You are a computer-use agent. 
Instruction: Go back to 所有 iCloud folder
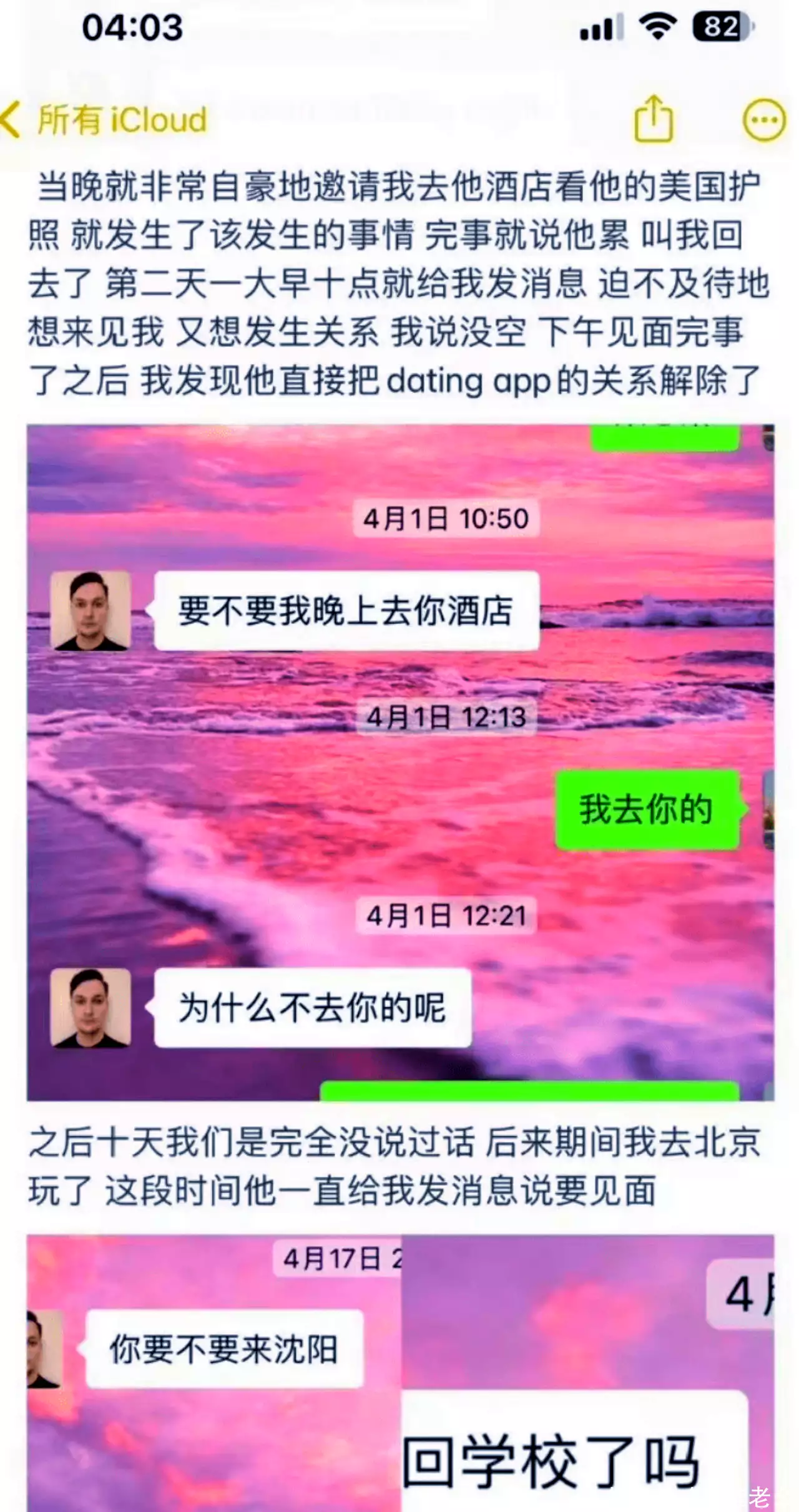pyautogui.click(x=106, y=119)
